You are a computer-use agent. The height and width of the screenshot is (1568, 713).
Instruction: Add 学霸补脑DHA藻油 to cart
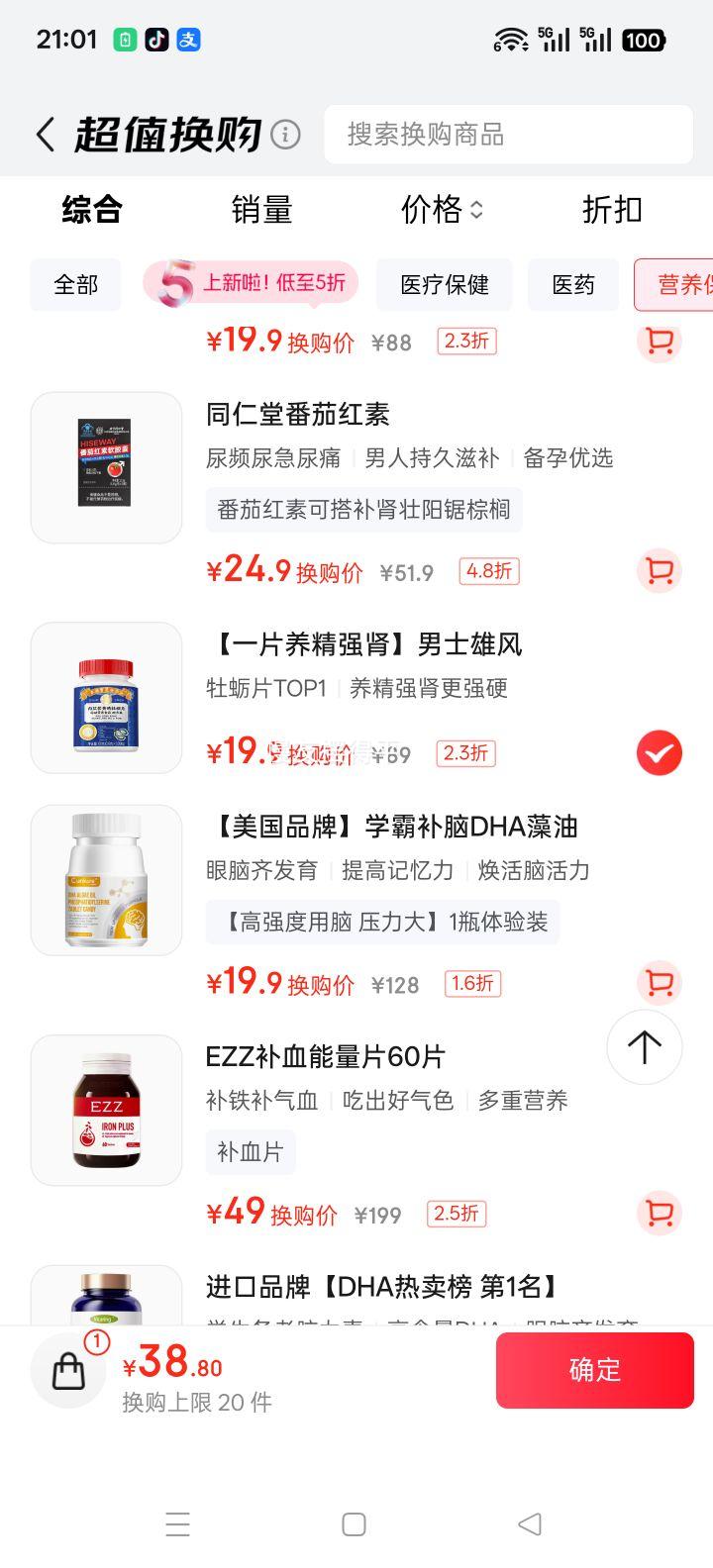(659, 983)
